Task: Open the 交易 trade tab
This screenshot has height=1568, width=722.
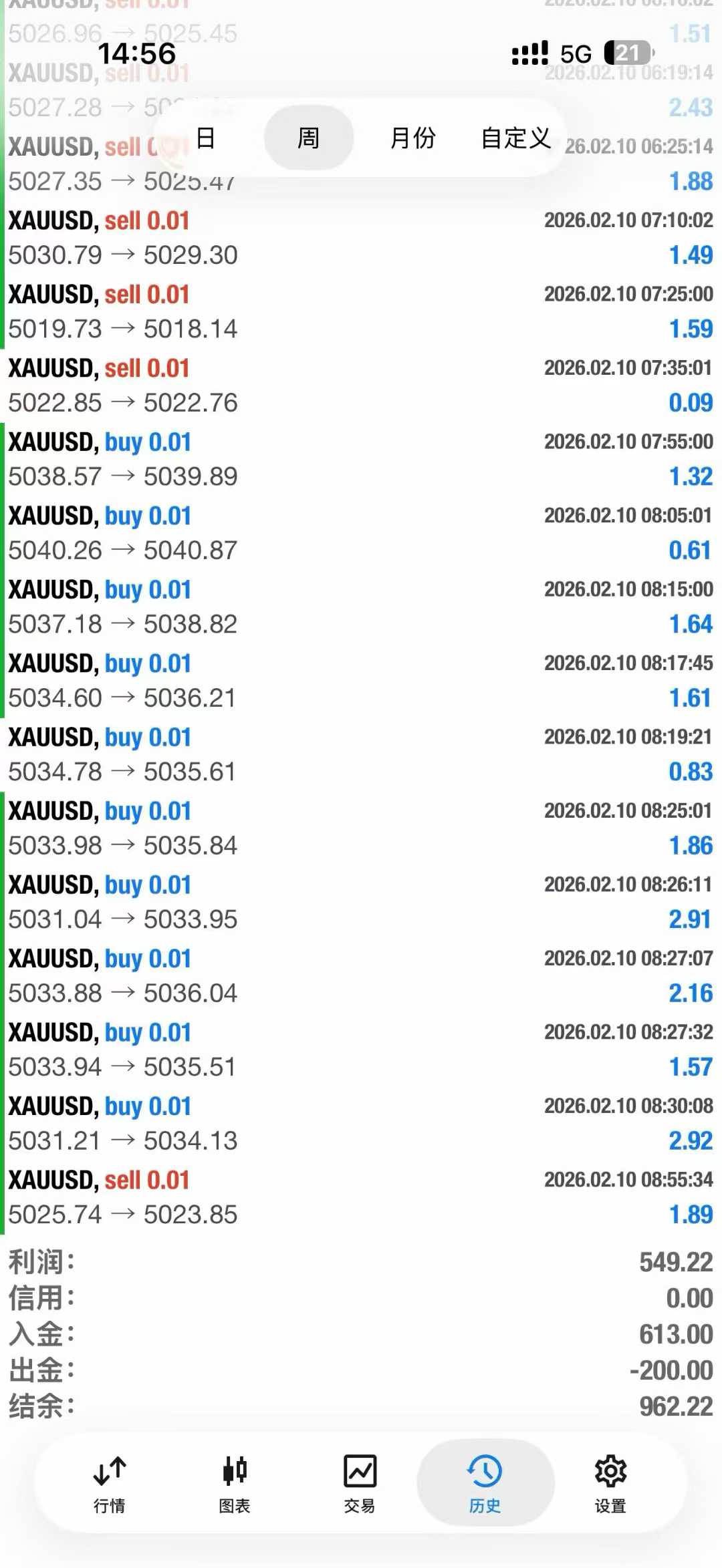Action: pos(360,1483)
